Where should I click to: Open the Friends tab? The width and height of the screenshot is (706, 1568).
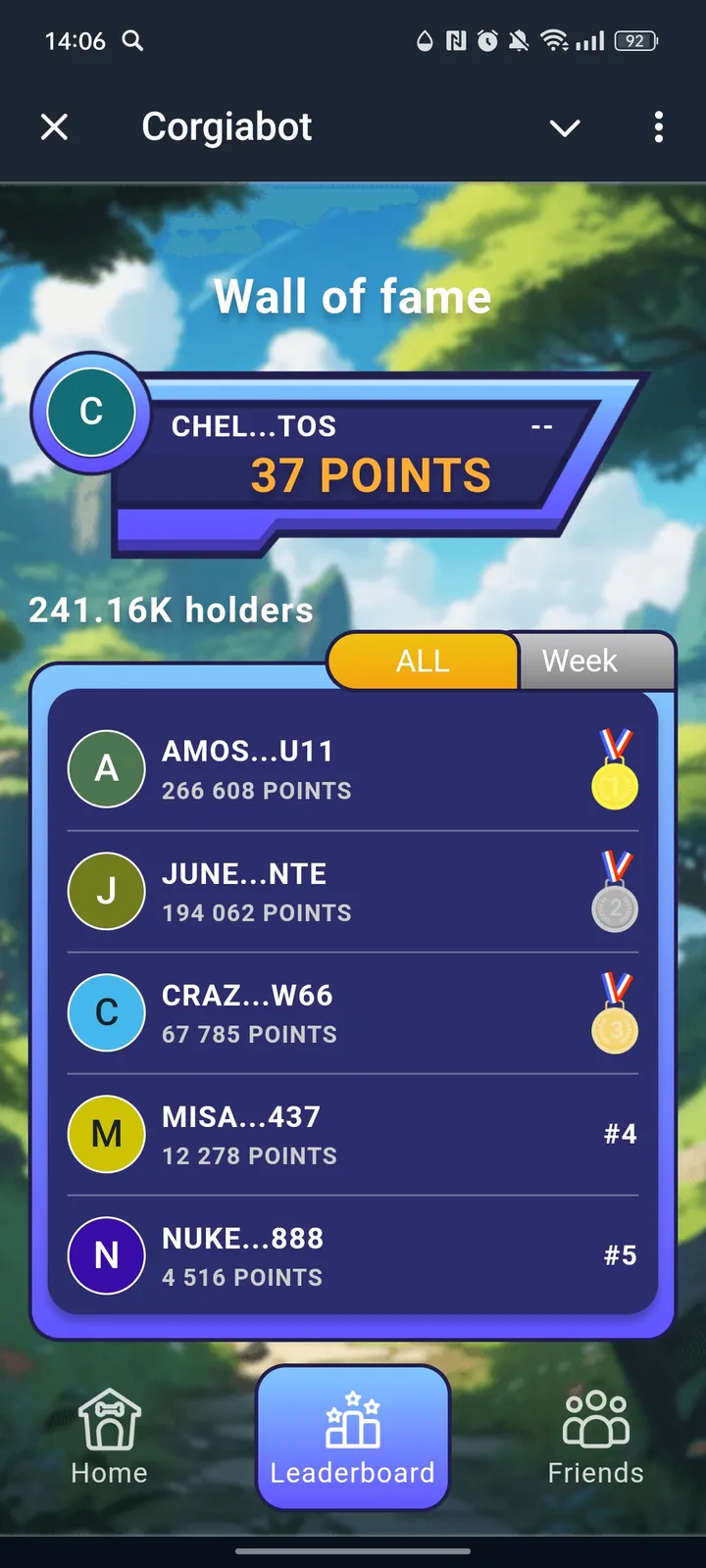pyautogui.click(x=595, y=1436)
